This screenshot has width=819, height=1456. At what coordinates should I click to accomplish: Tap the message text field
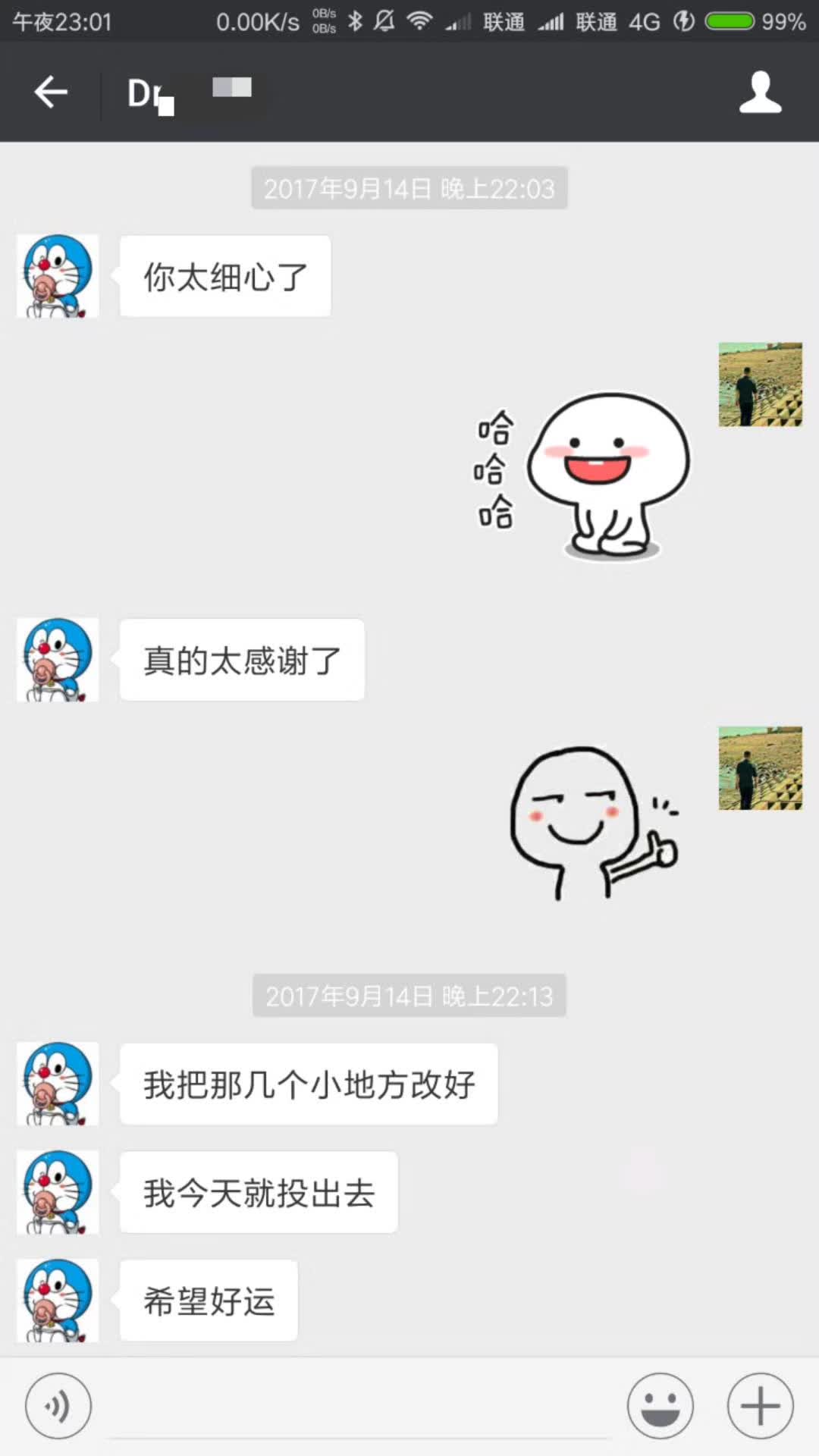pyautogui.click(x=359, y=1407)
